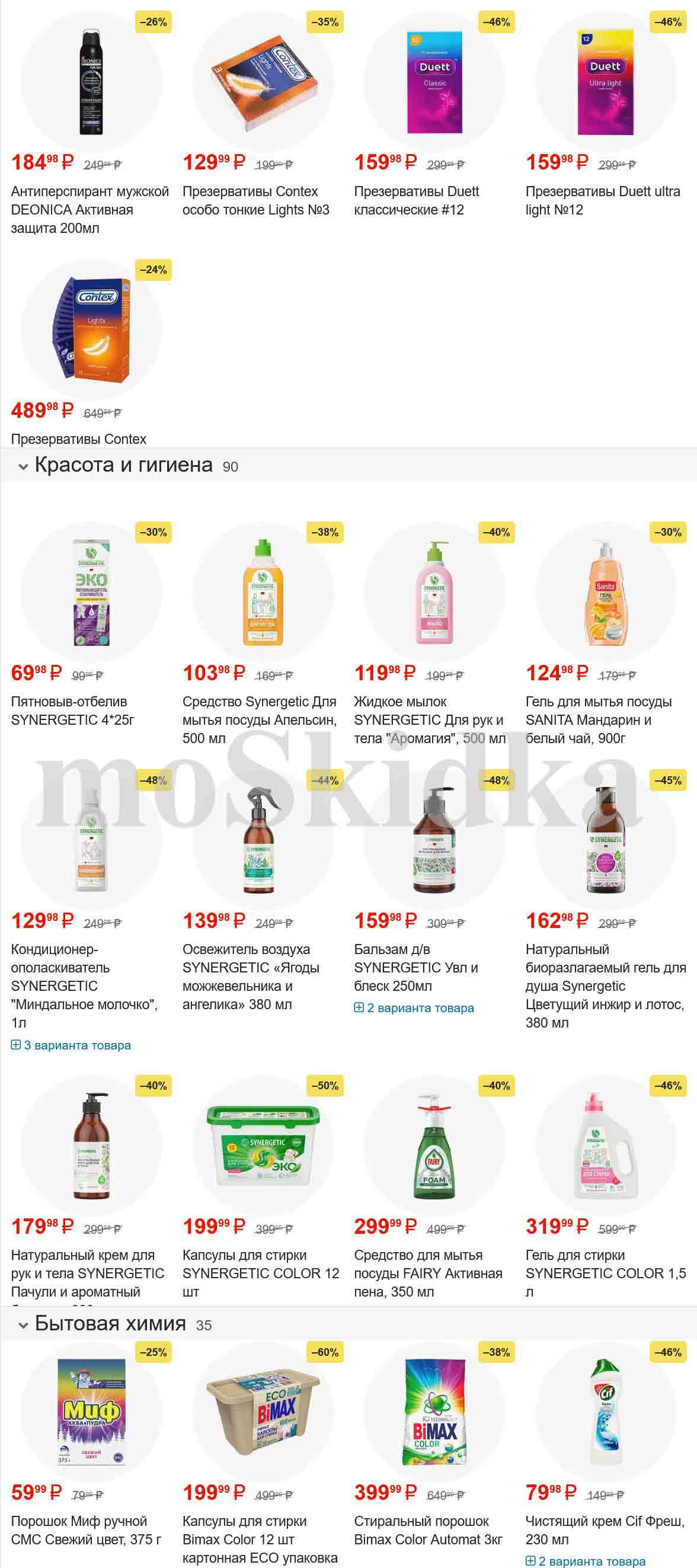Open the Duett ultra light №12 product card
The width and height of the screenshot is (697, 1568).
pyautogui.click(x=603, y=200)
